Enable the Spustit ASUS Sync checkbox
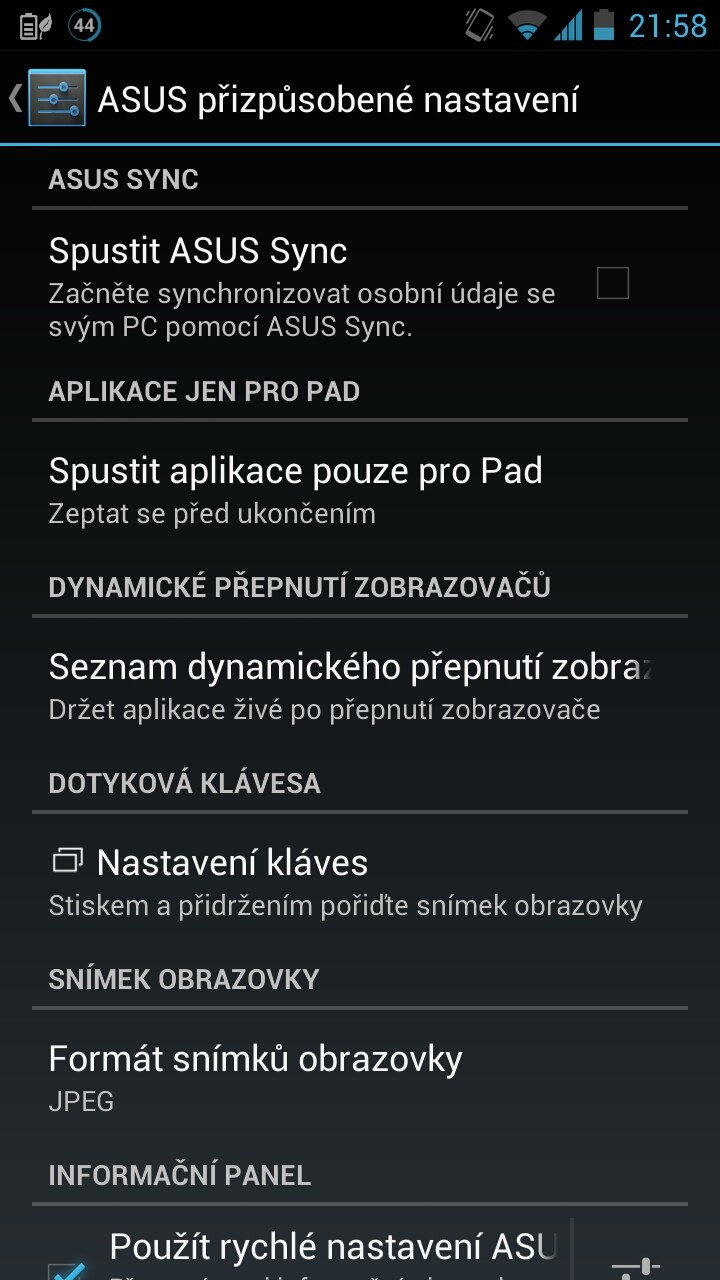 [x=612, y=283]
